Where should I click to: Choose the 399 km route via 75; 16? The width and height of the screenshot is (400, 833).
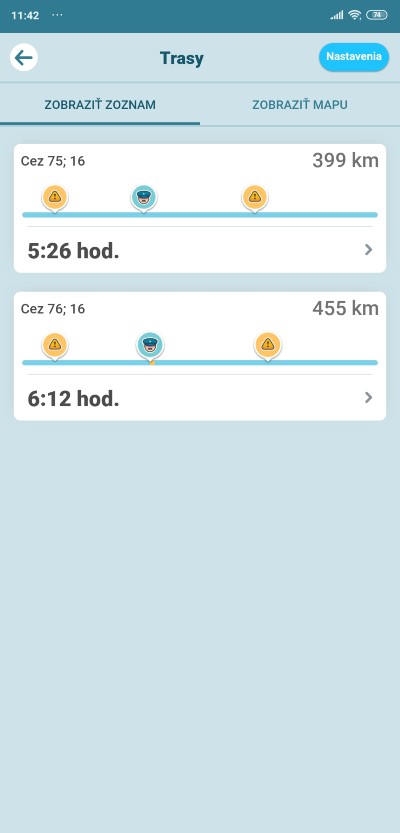point(200,208)
